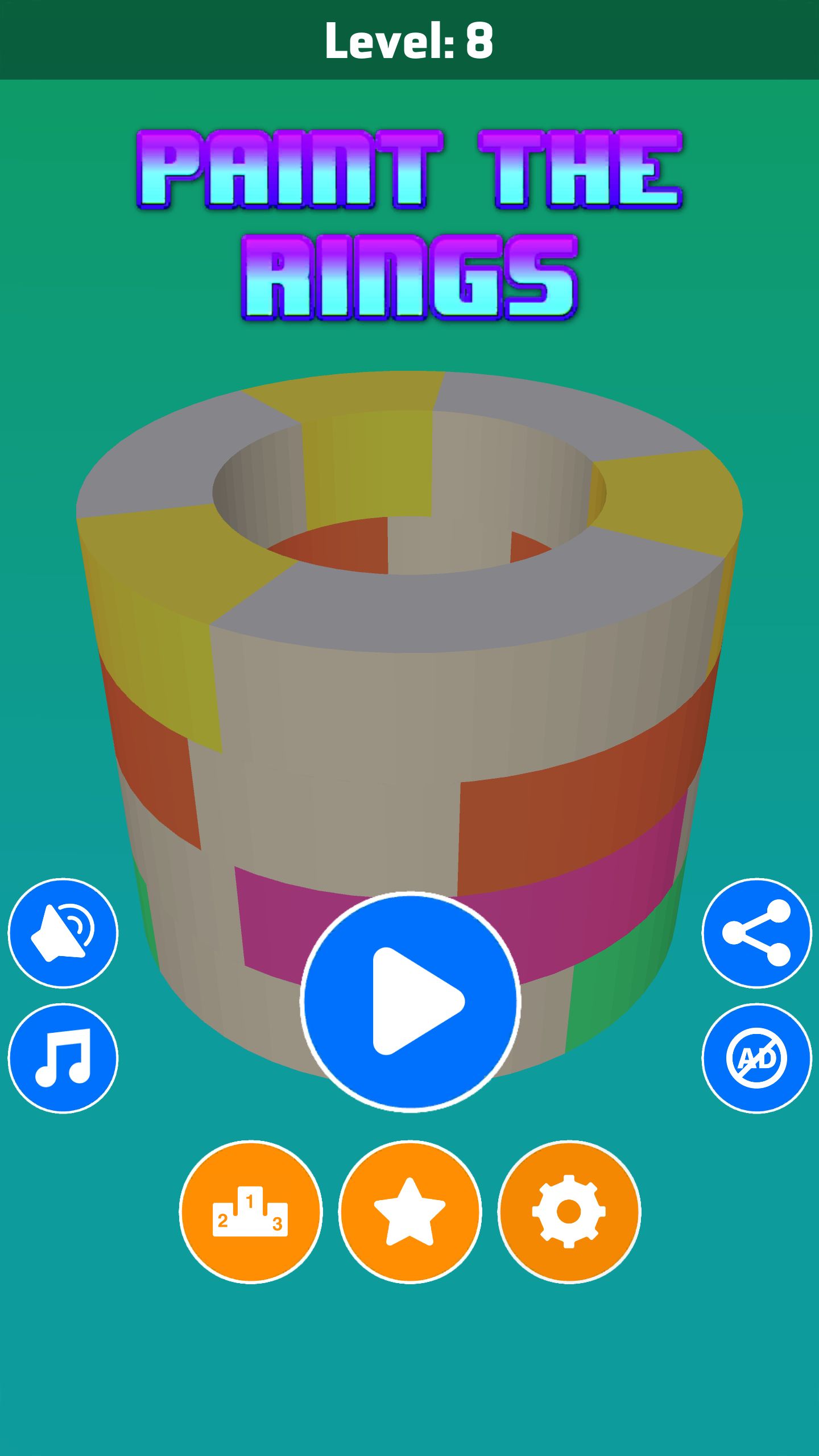This screenshot has height=1456, width=819.
Task: Open settings with the gear button
Action: click(x=569, y=1212)
